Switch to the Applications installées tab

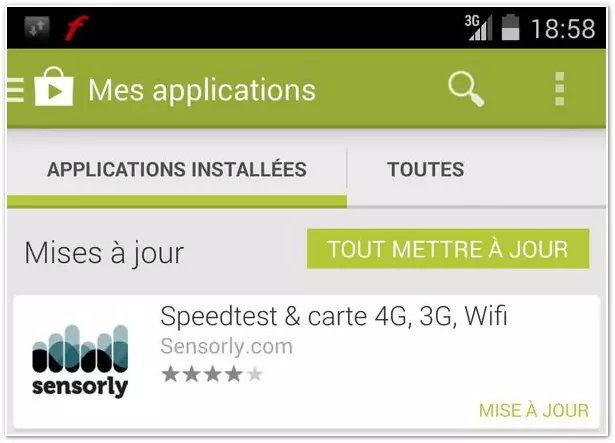point(177,170)
